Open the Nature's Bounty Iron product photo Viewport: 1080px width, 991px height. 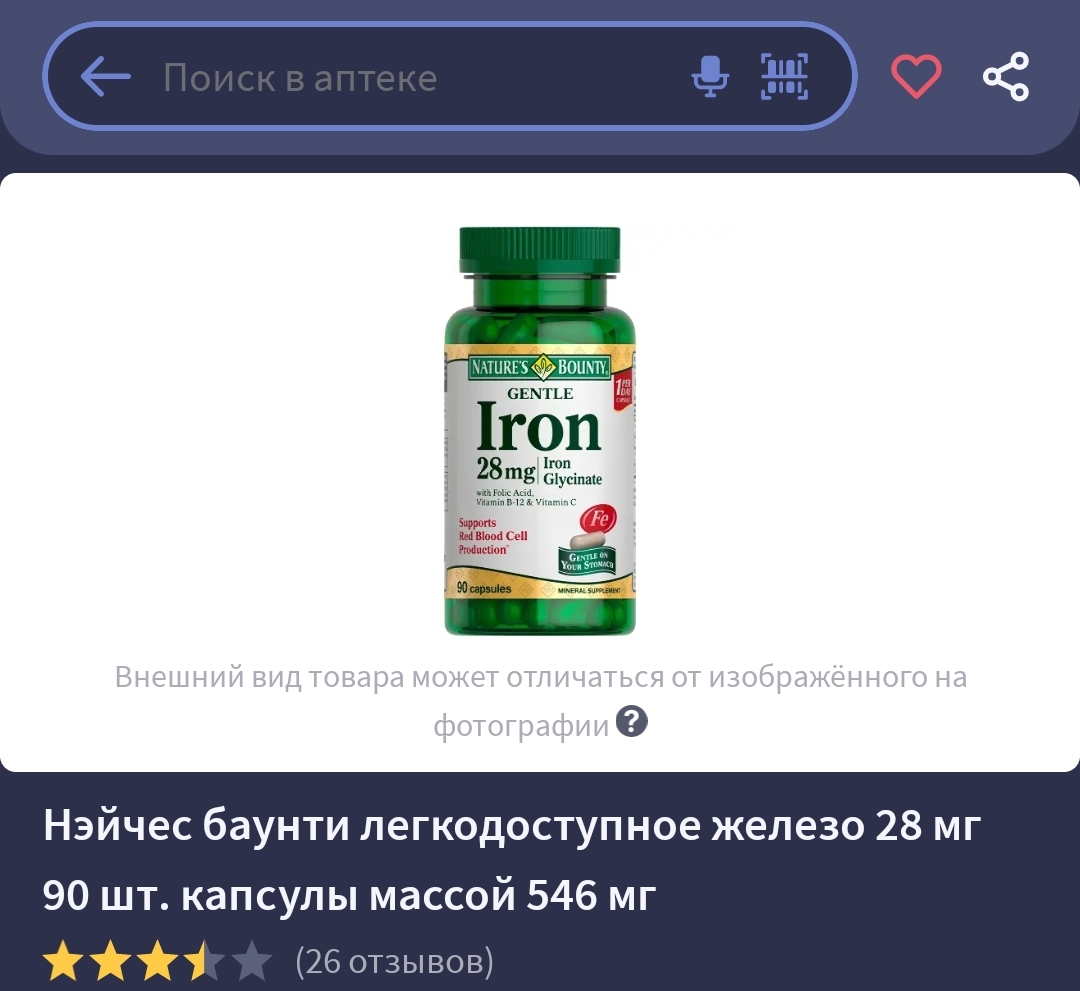tap(540, 432)
